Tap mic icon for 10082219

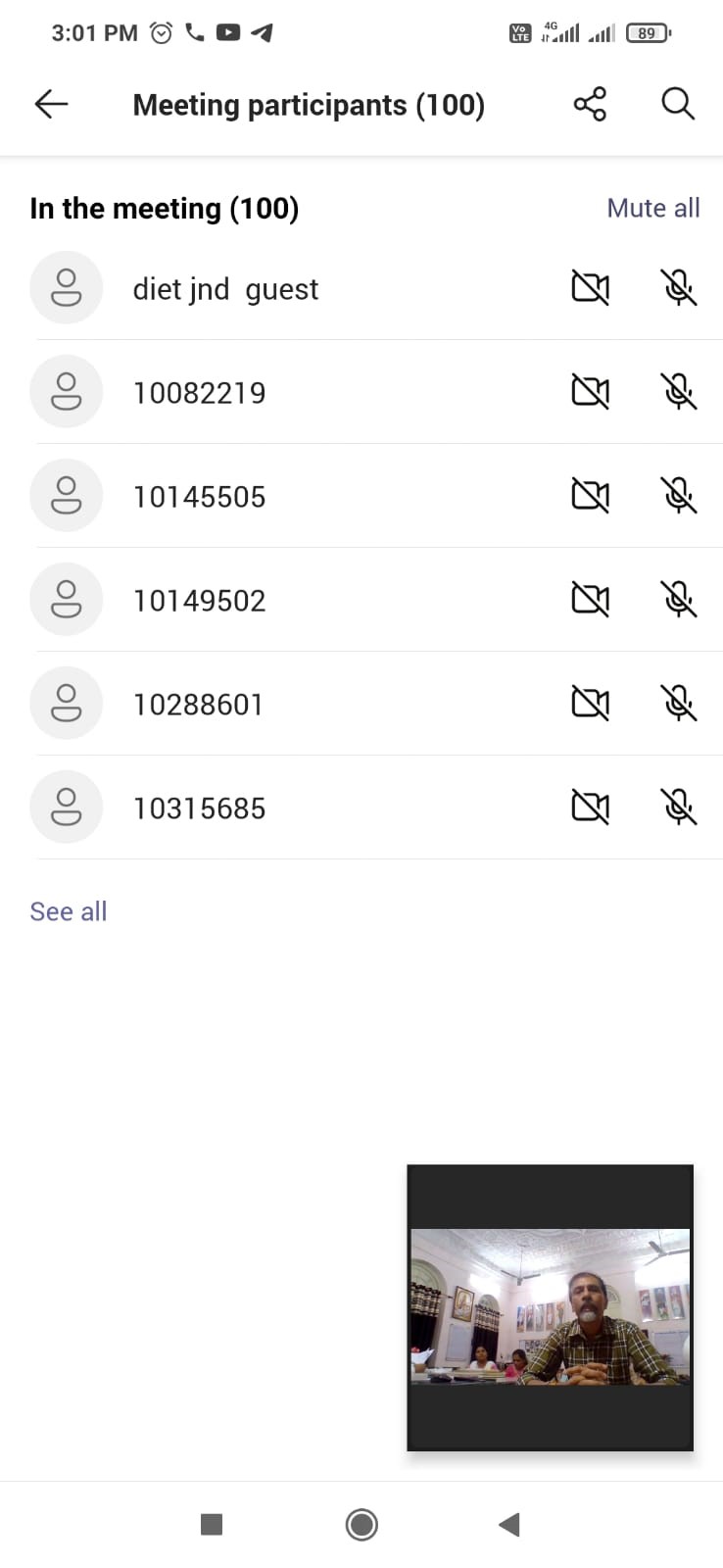[678, 392]
